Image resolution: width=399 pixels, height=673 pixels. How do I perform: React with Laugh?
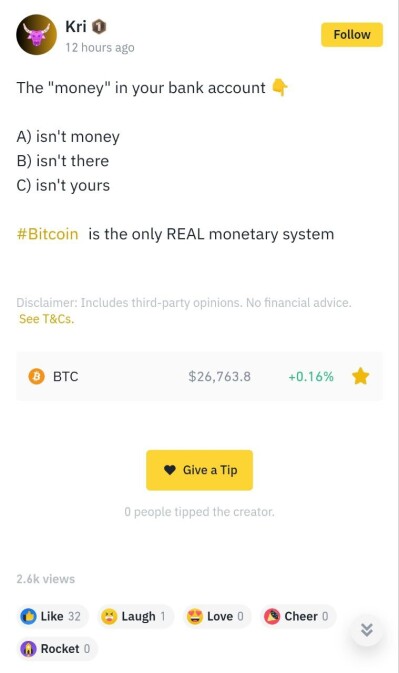point(134,616)
